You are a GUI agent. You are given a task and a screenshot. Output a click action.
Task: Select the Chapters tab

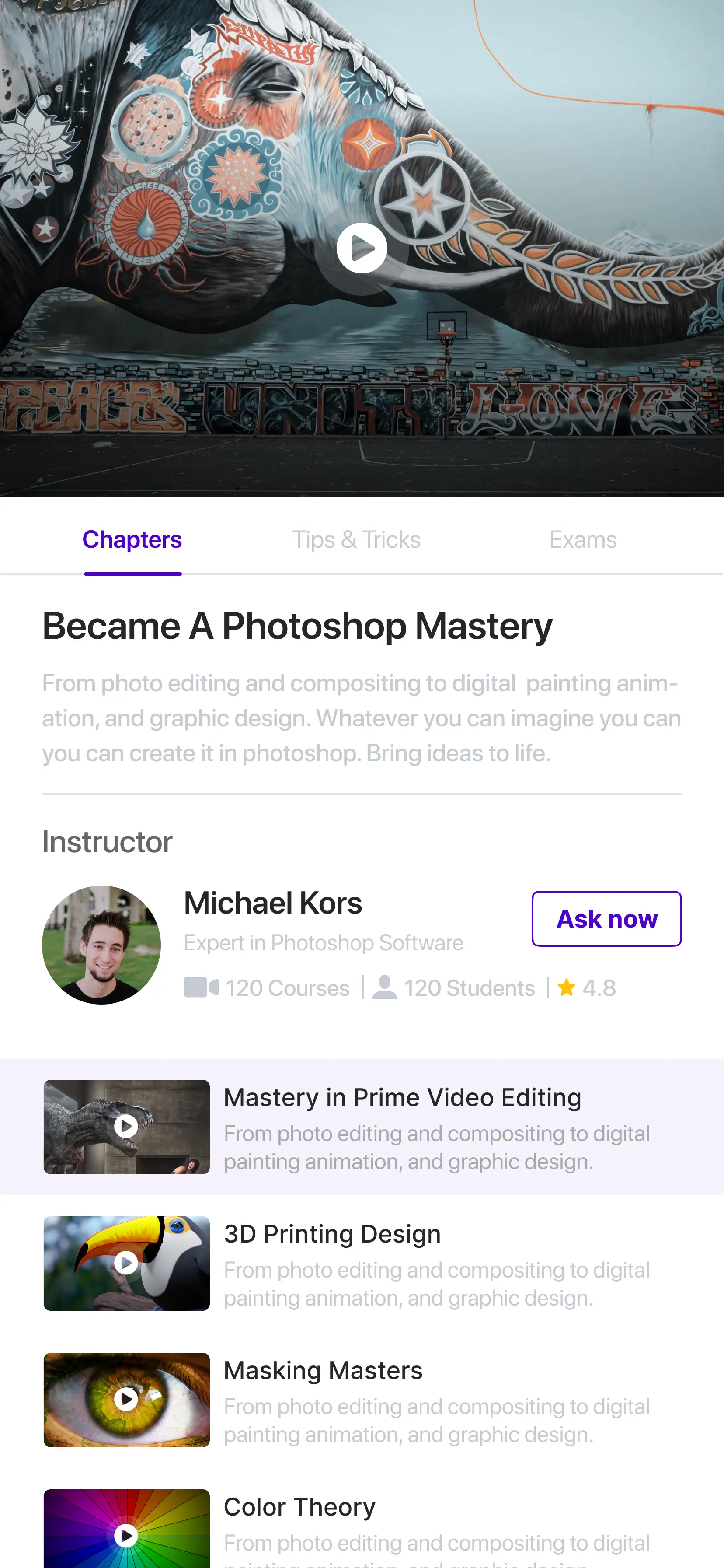click(132, 539)
